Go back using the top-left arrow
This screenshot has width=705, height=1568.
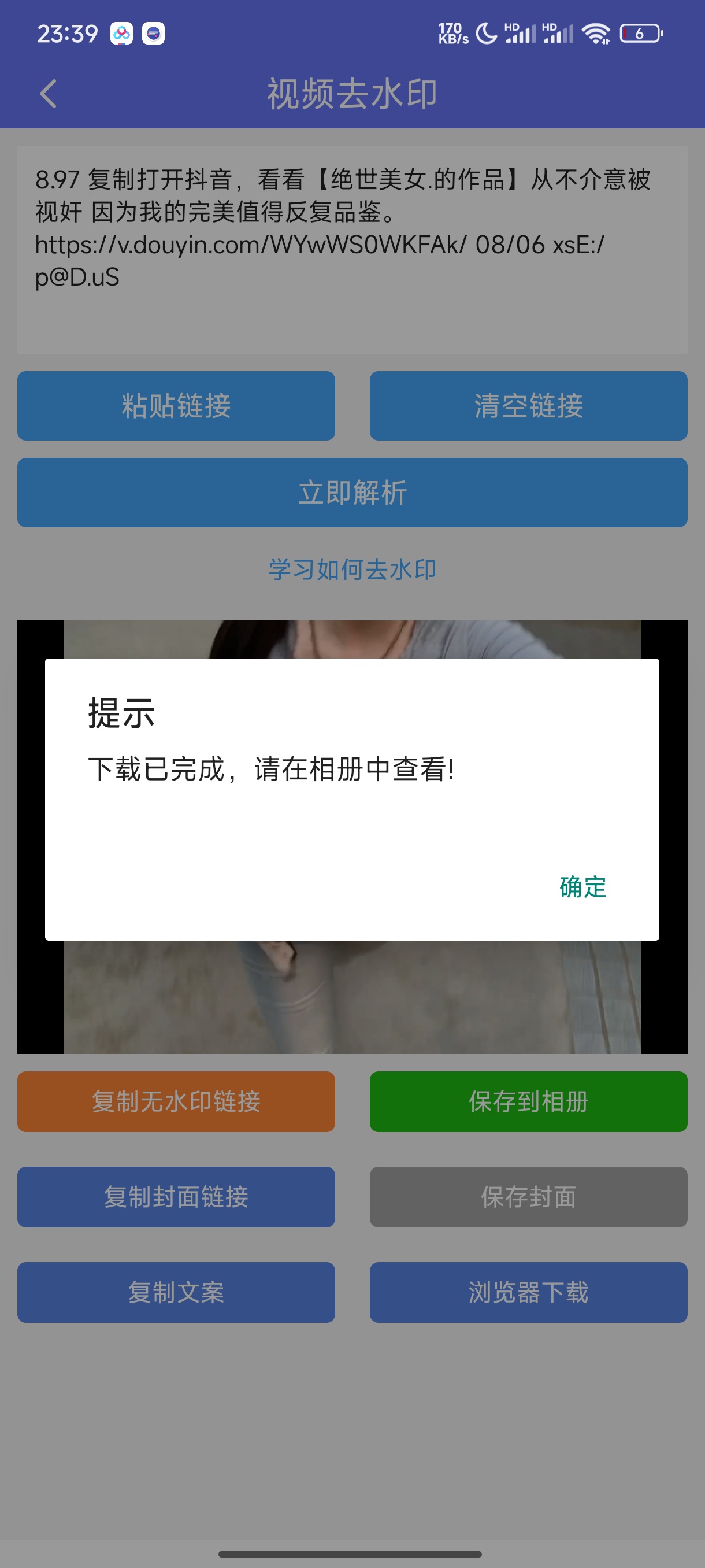pos(48,94)
